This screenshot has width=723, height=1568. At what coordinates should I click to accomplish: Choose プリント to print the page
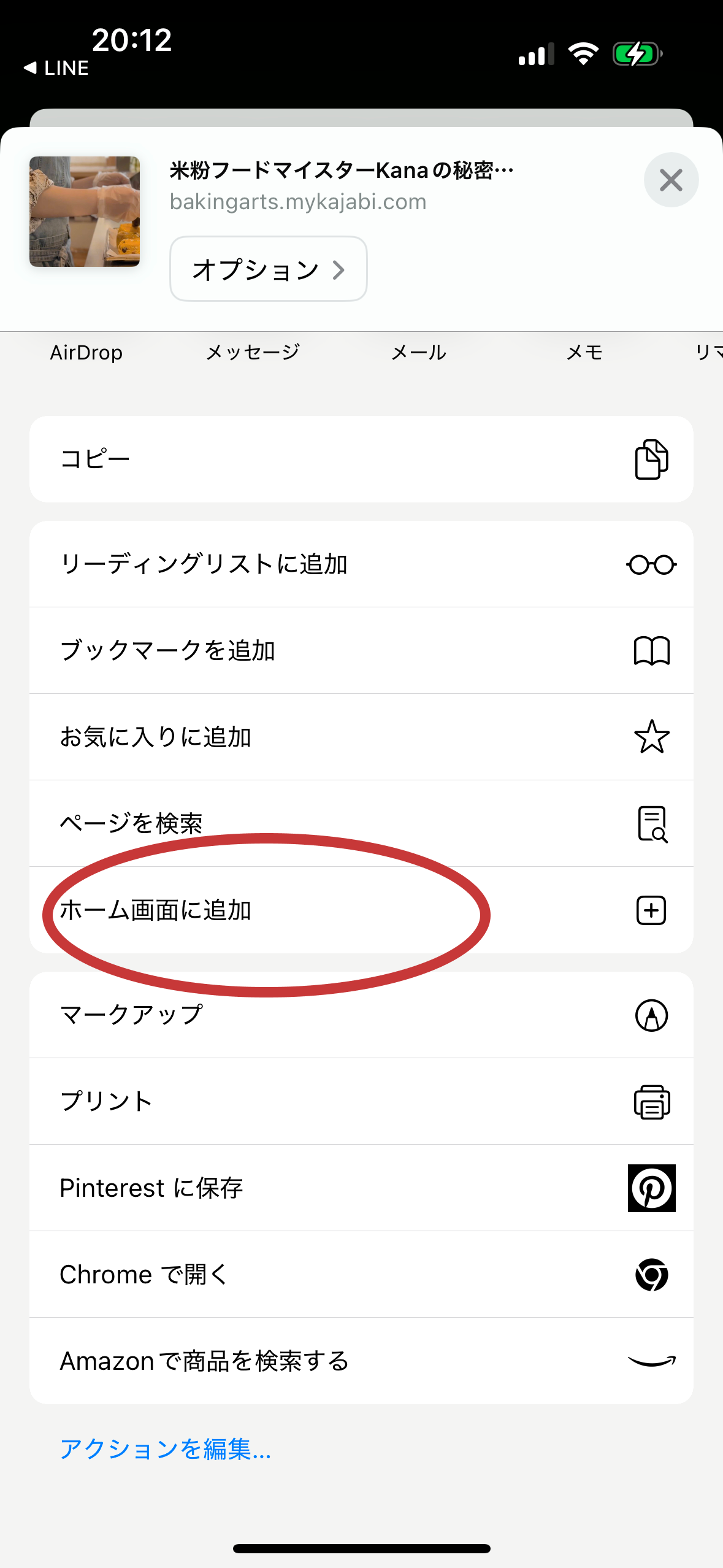tap(361, 1102)
